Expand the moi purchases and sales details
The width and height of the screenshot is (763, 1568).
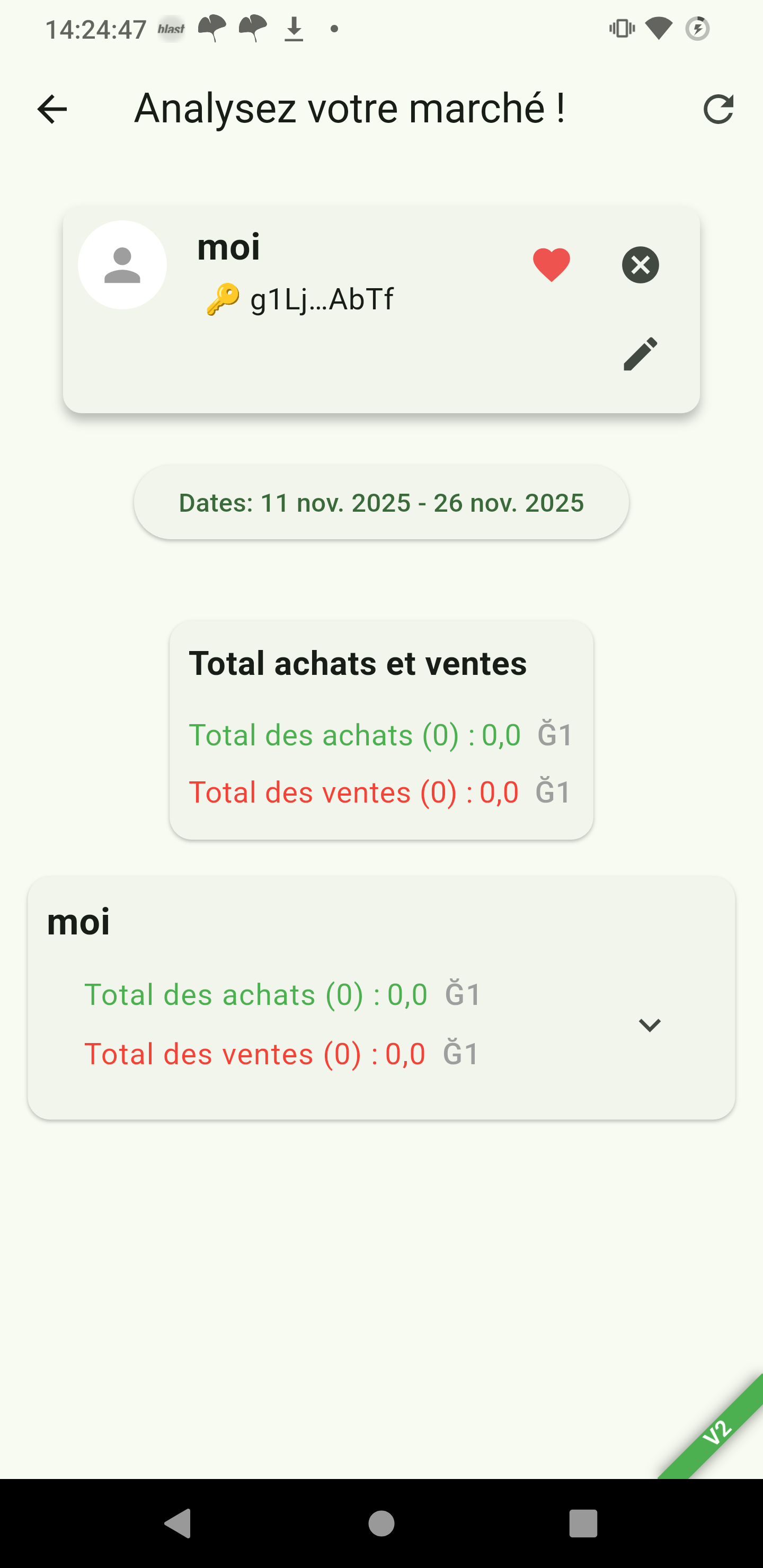[x=649, y=1025]
